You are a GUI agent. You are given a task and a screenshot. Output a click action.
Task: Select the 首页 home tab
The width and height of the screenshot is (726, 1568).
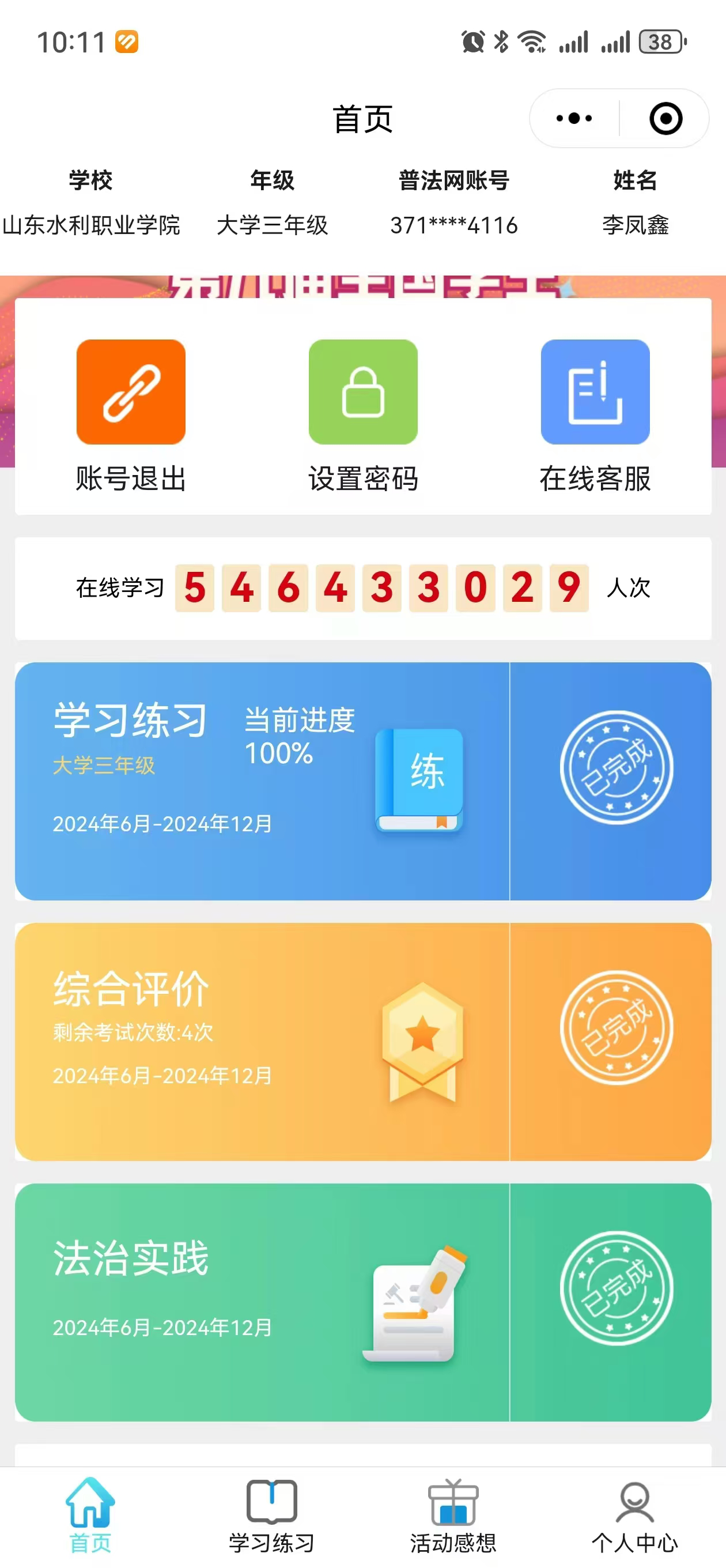pos(90,1515)
